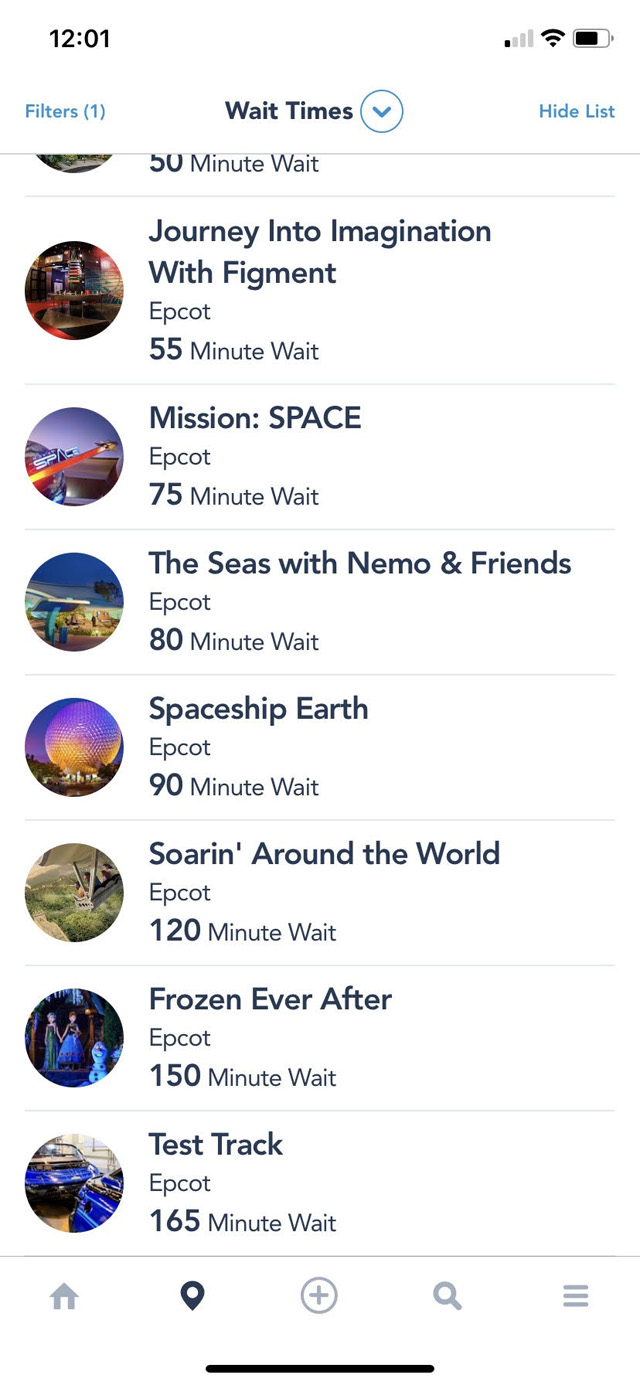Open the Filters (1) options

[65, 111]
